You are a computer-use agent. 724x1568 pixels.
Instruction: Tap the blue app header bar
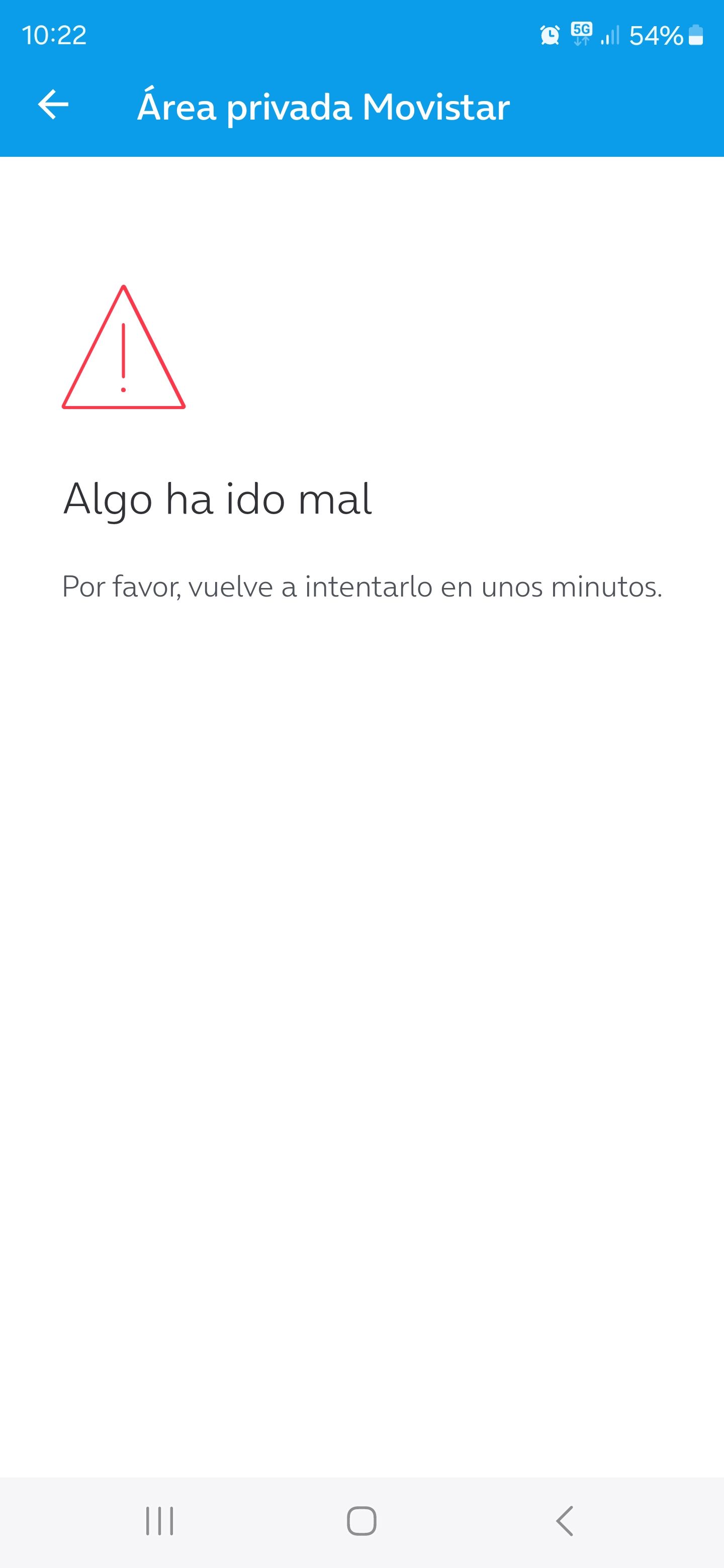[361, 107]
